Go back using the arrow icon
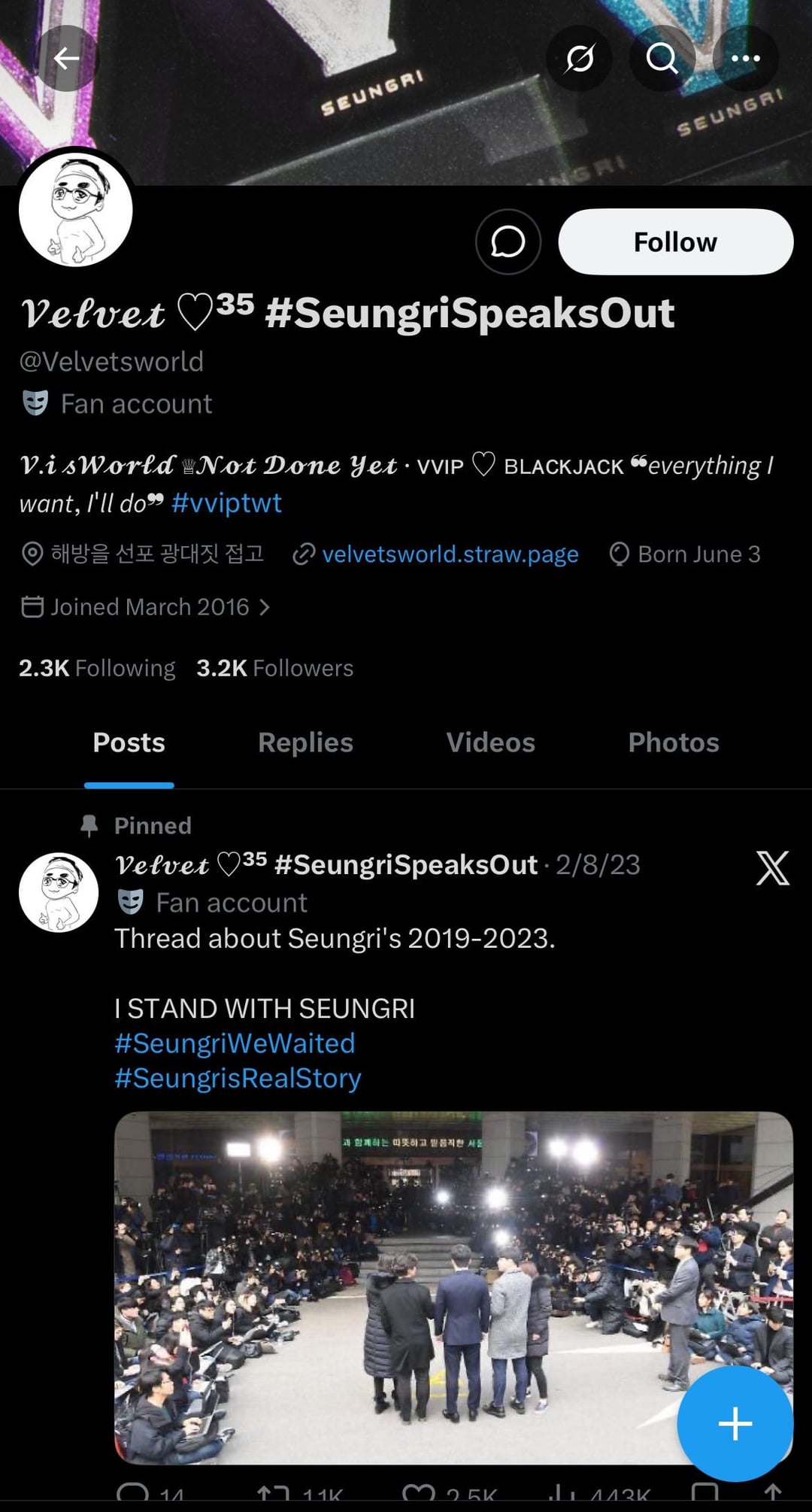 (x=67, y=59)
